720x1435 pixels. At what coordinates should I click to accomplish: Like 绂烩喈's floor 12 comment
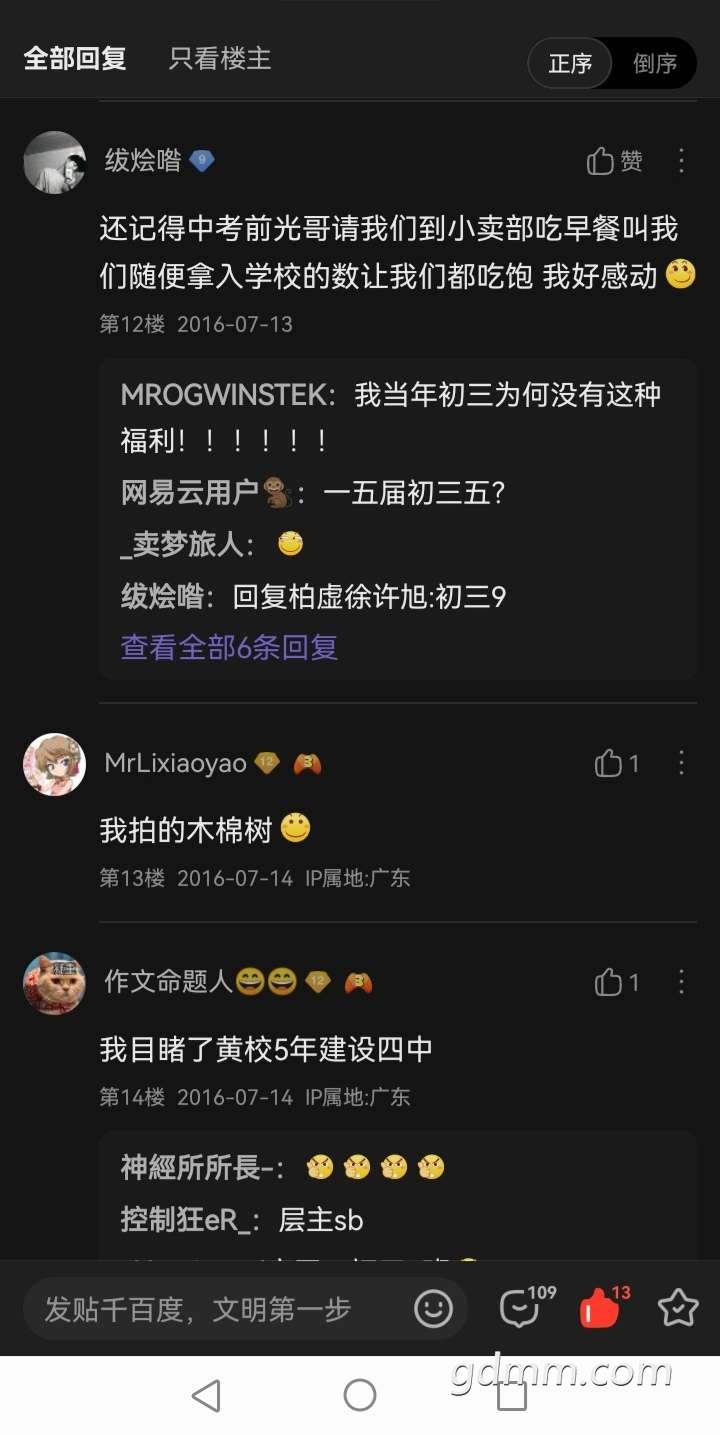[x=614, y=161]
